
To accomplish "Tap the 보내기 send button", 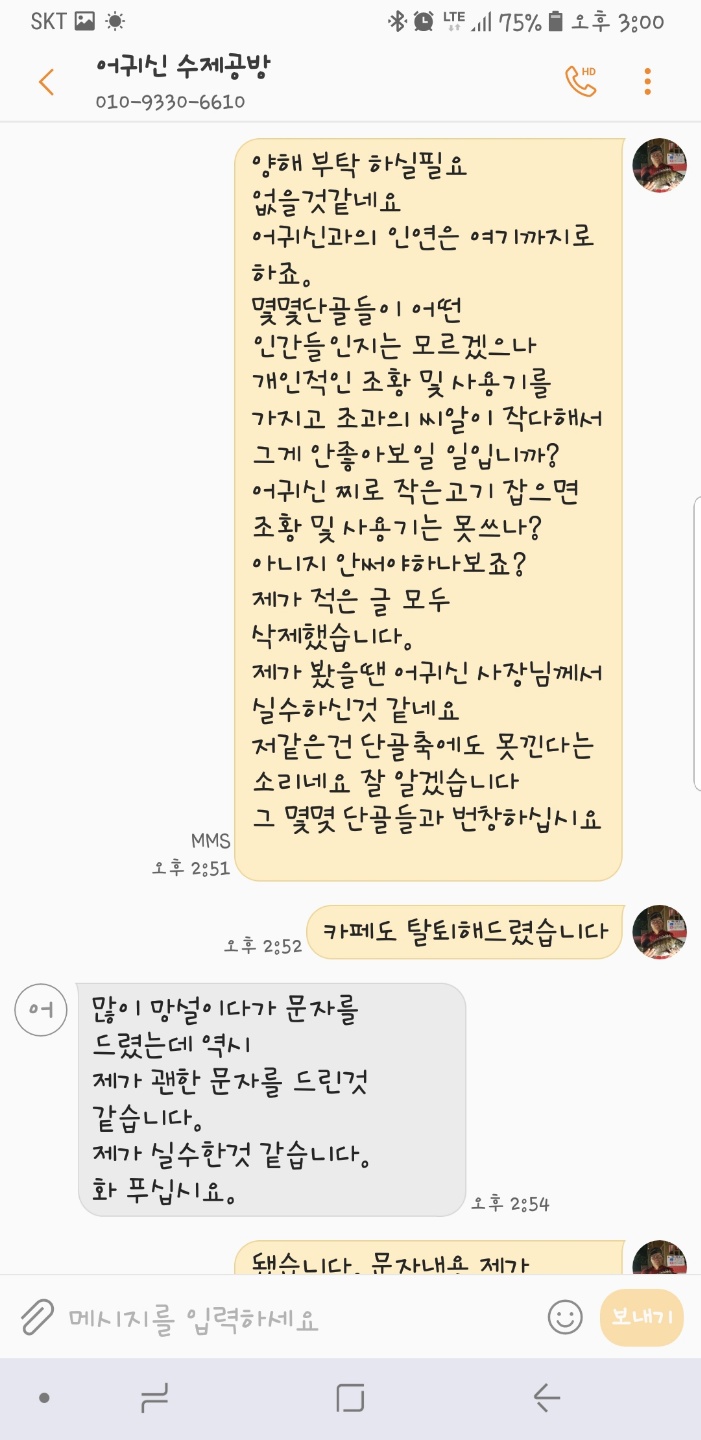I will (641, 1317).
